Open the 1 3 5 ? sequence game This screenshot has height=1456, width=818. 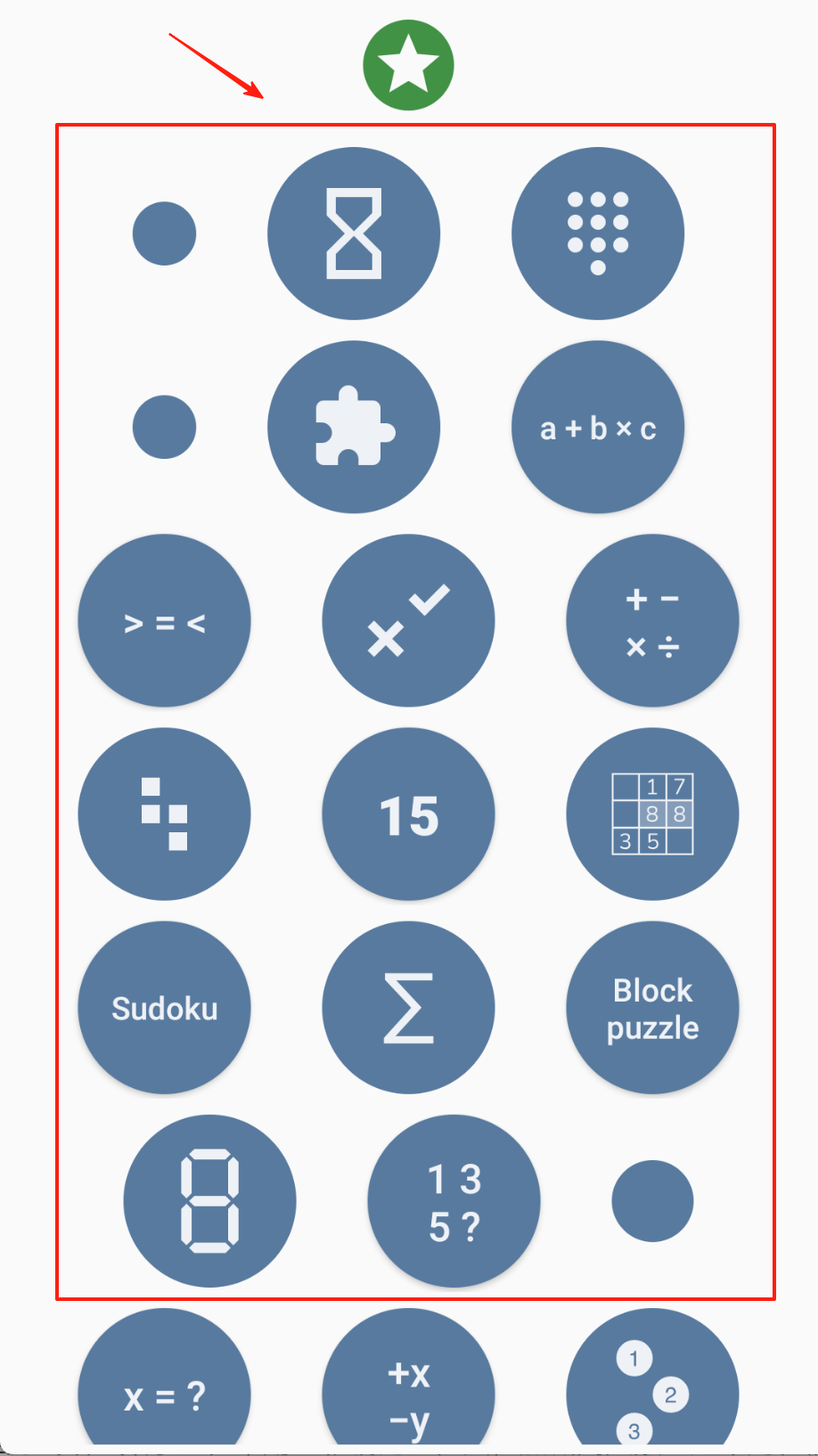tap(454, 1201)
